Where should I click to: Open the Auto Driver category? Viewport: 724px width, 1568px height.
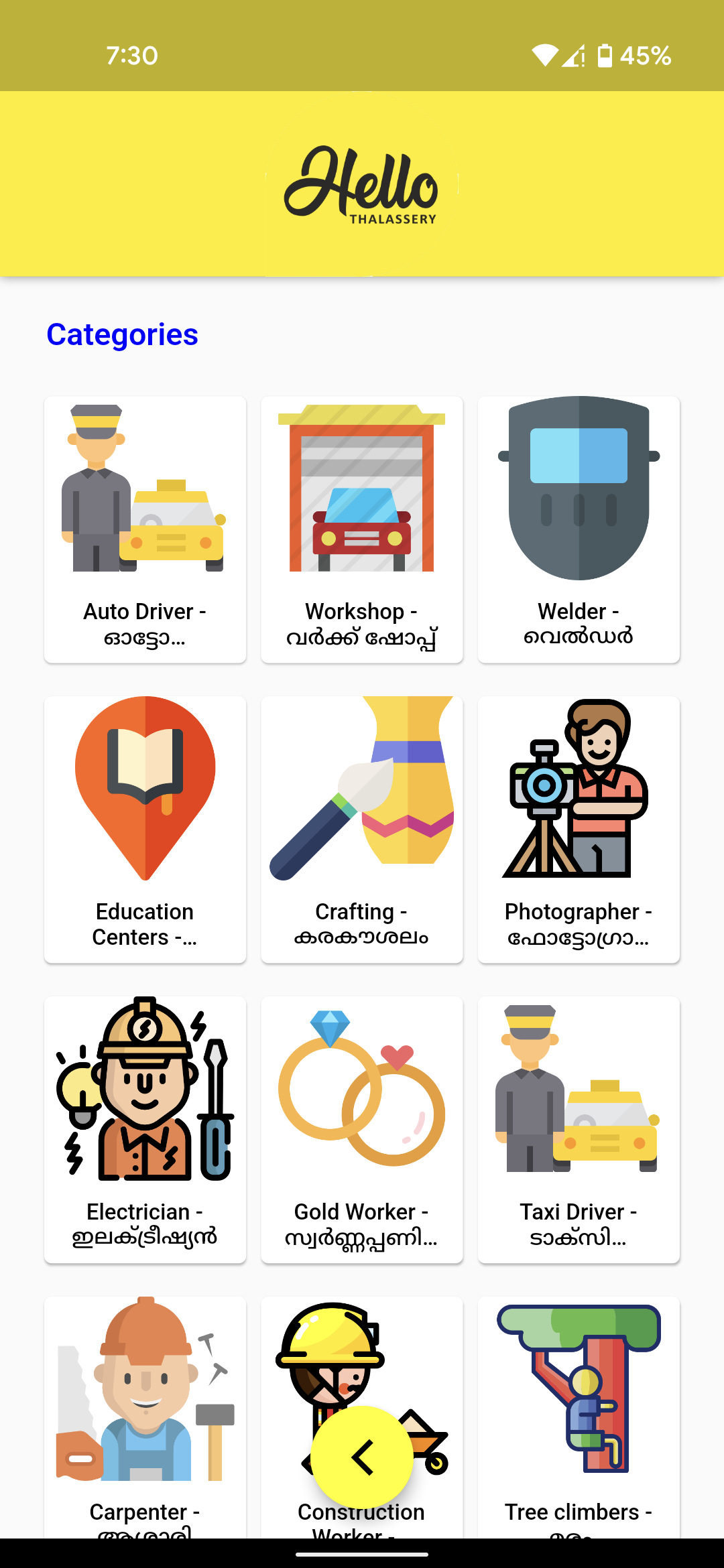coord(145,529)
